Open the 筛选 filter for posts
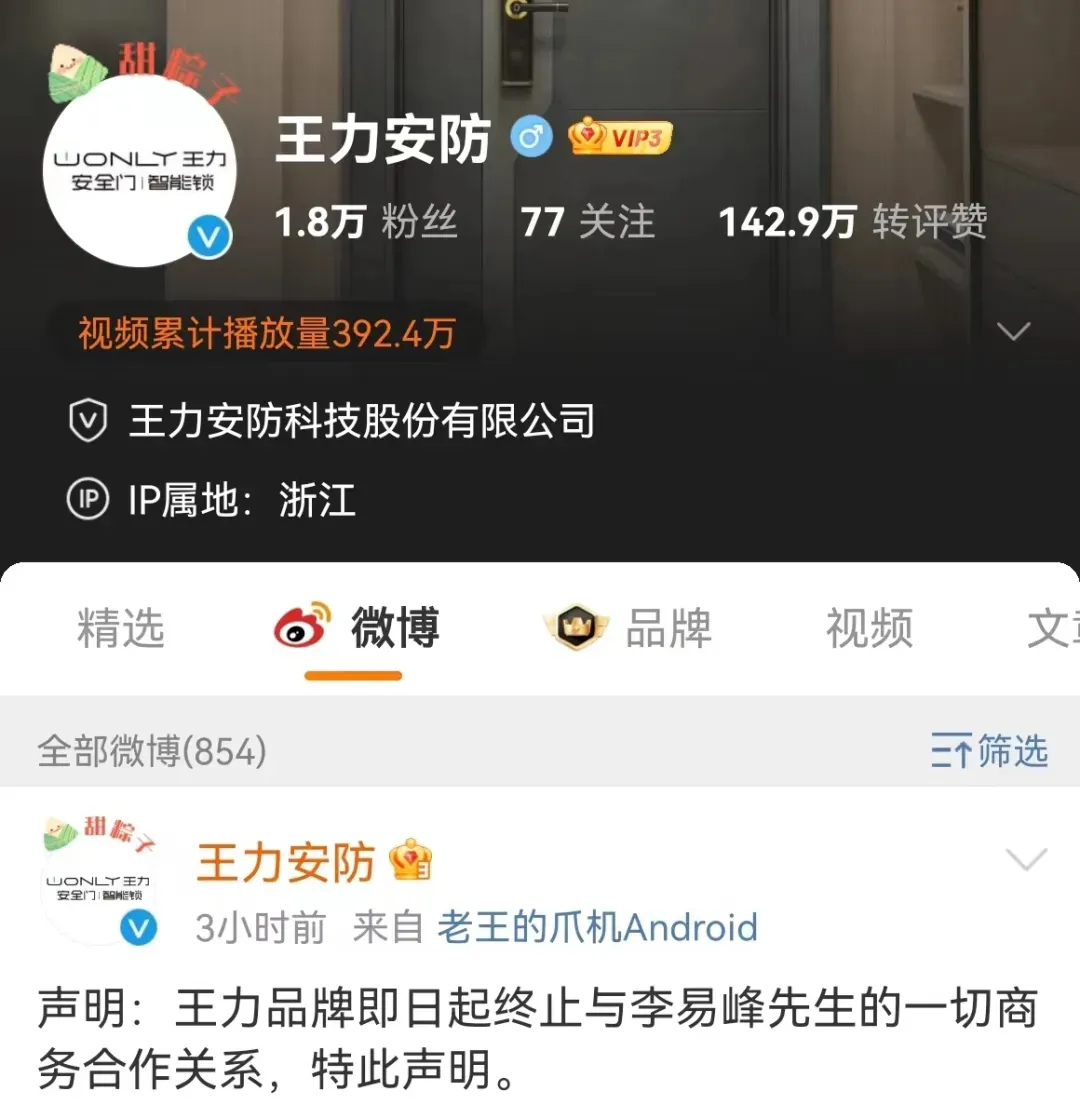Screen dimensions: 1080x1118 click(990, 751)
